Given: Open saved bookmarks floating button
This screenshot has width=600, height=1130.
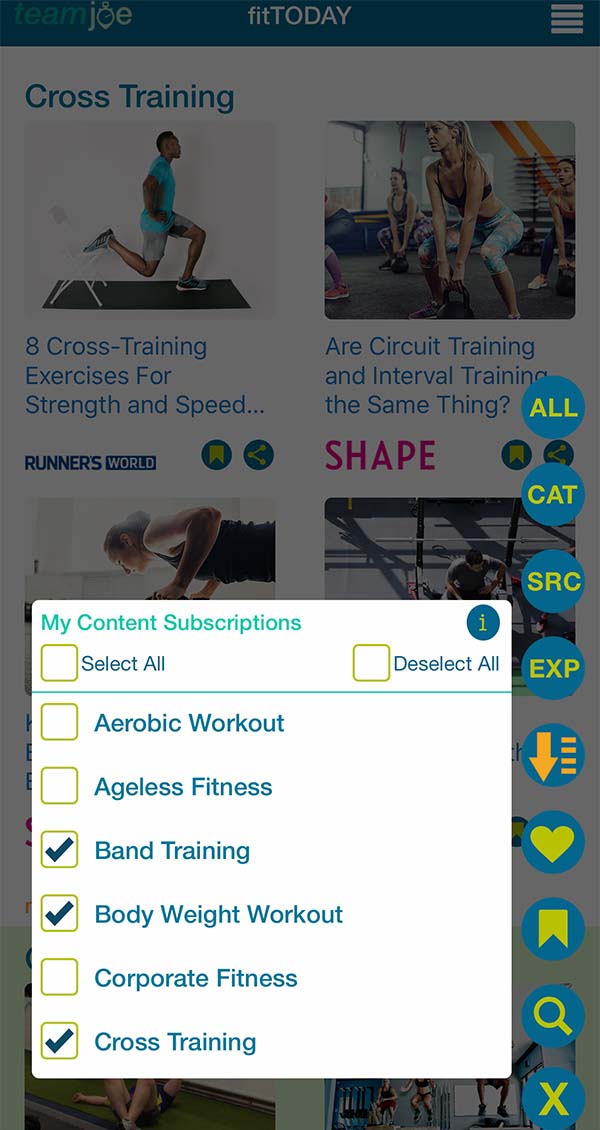Looking at the screenshot, I should (553, 929).
